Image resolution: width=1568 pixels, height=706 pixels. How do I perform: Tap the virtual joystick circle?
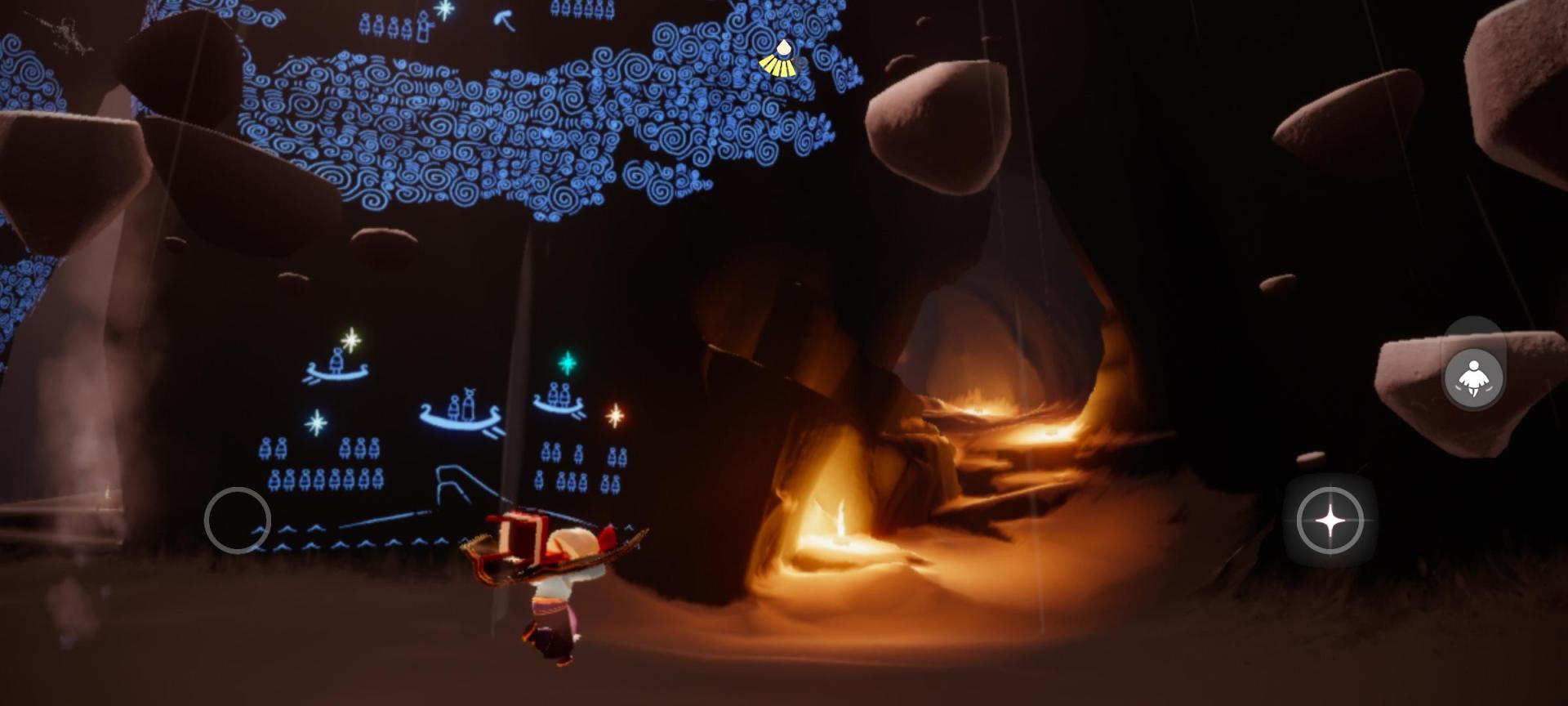click(238, 521)
